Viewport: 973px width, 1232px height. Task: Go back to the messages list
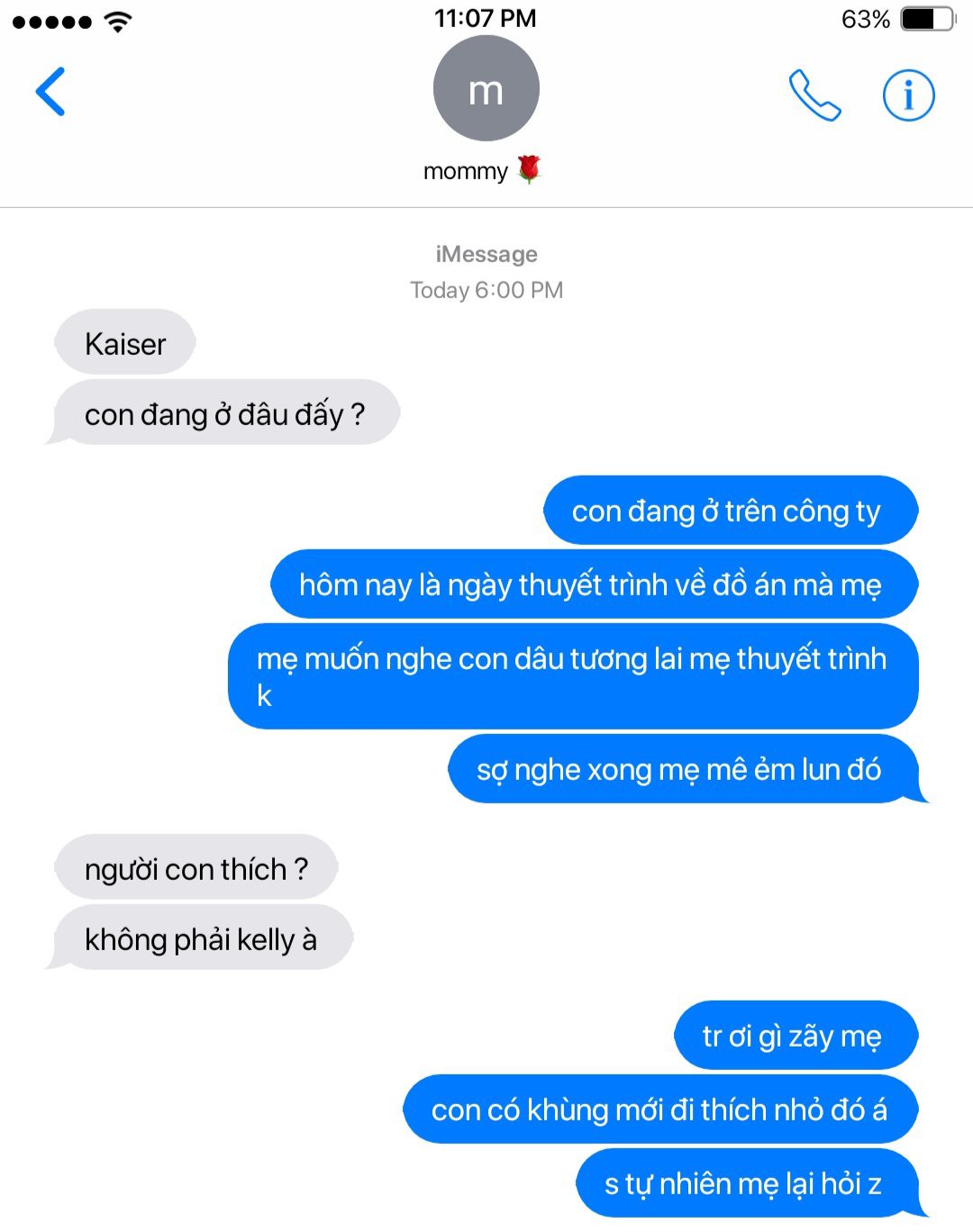pos(50,92)
